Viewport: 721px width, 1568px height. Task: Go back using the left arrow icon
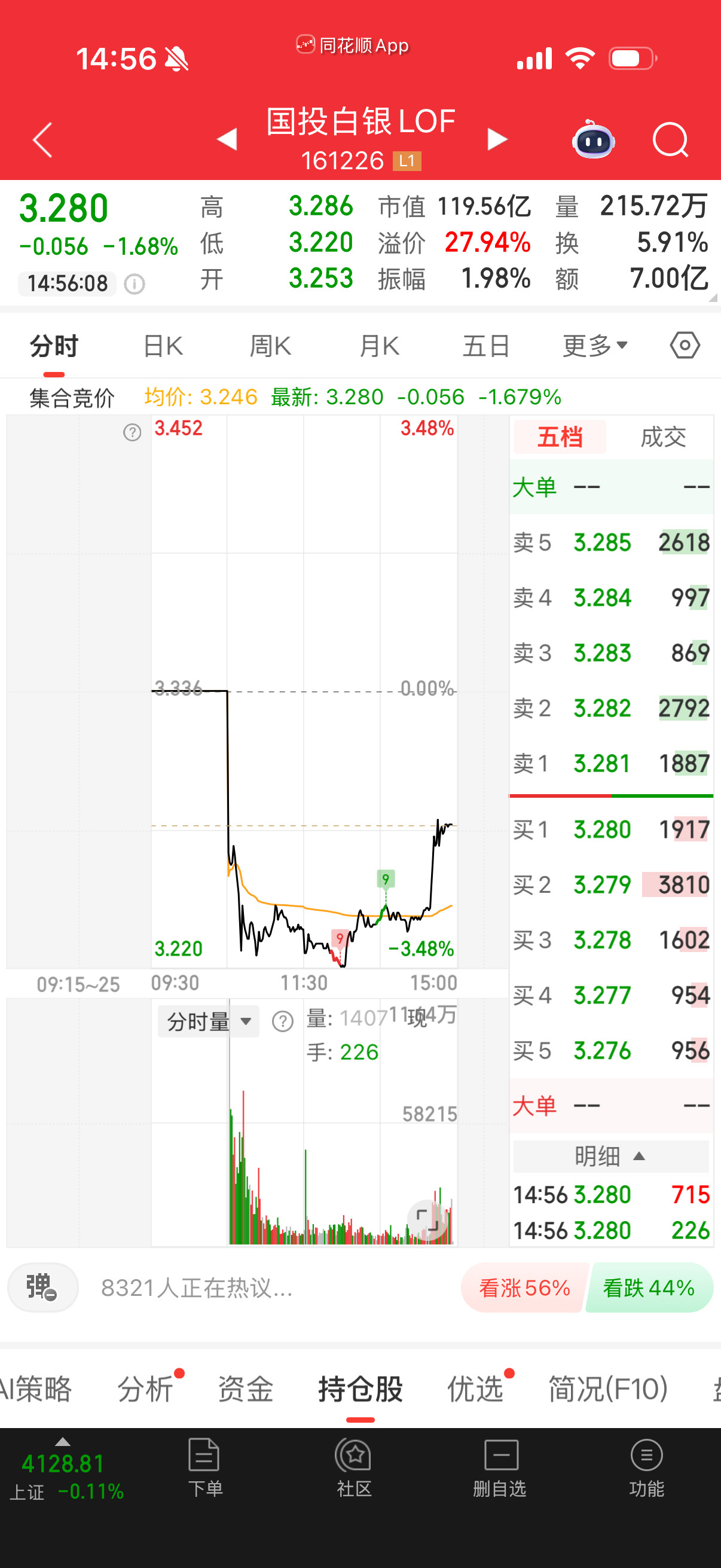click(x=40, y=139)
